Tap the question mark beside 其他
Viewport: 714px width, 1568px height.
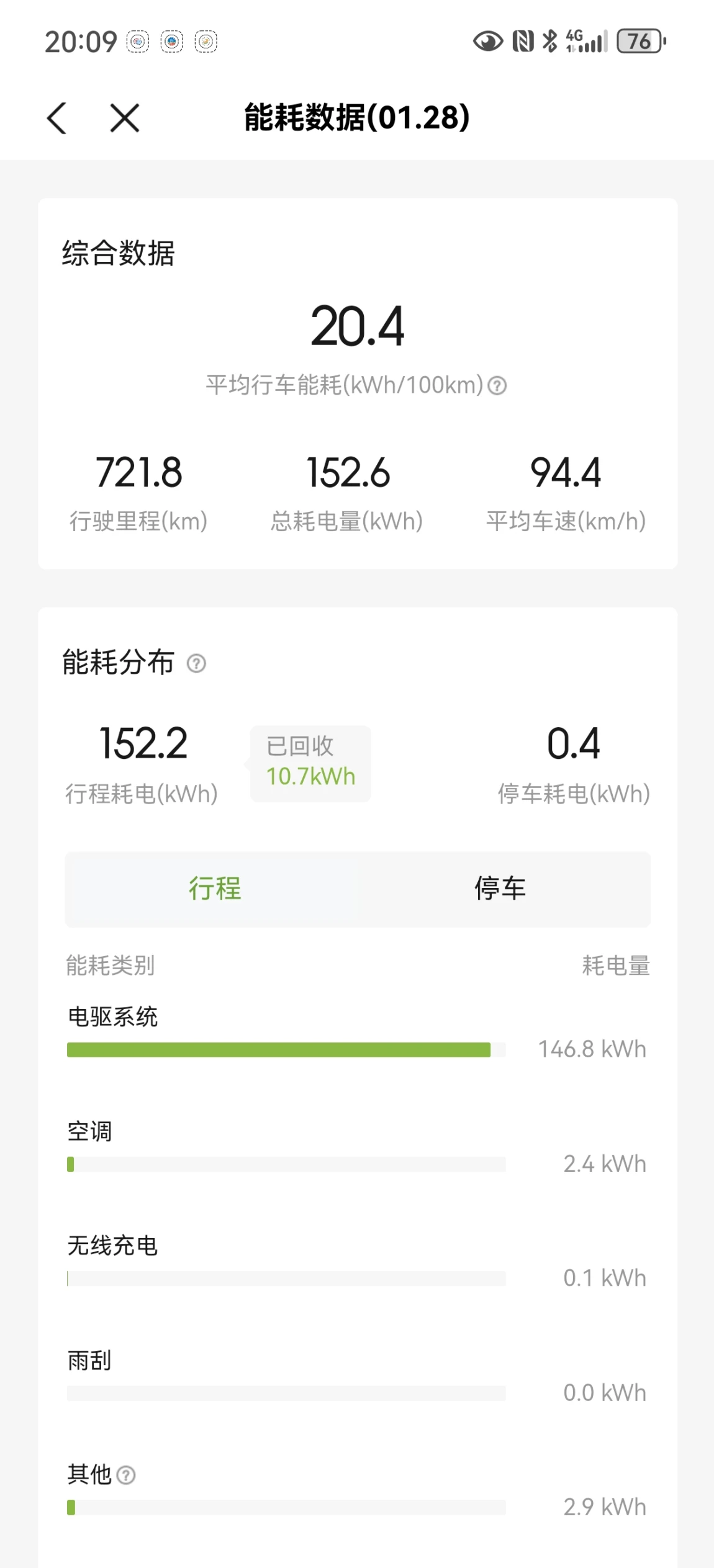(x=126, y=1475)
